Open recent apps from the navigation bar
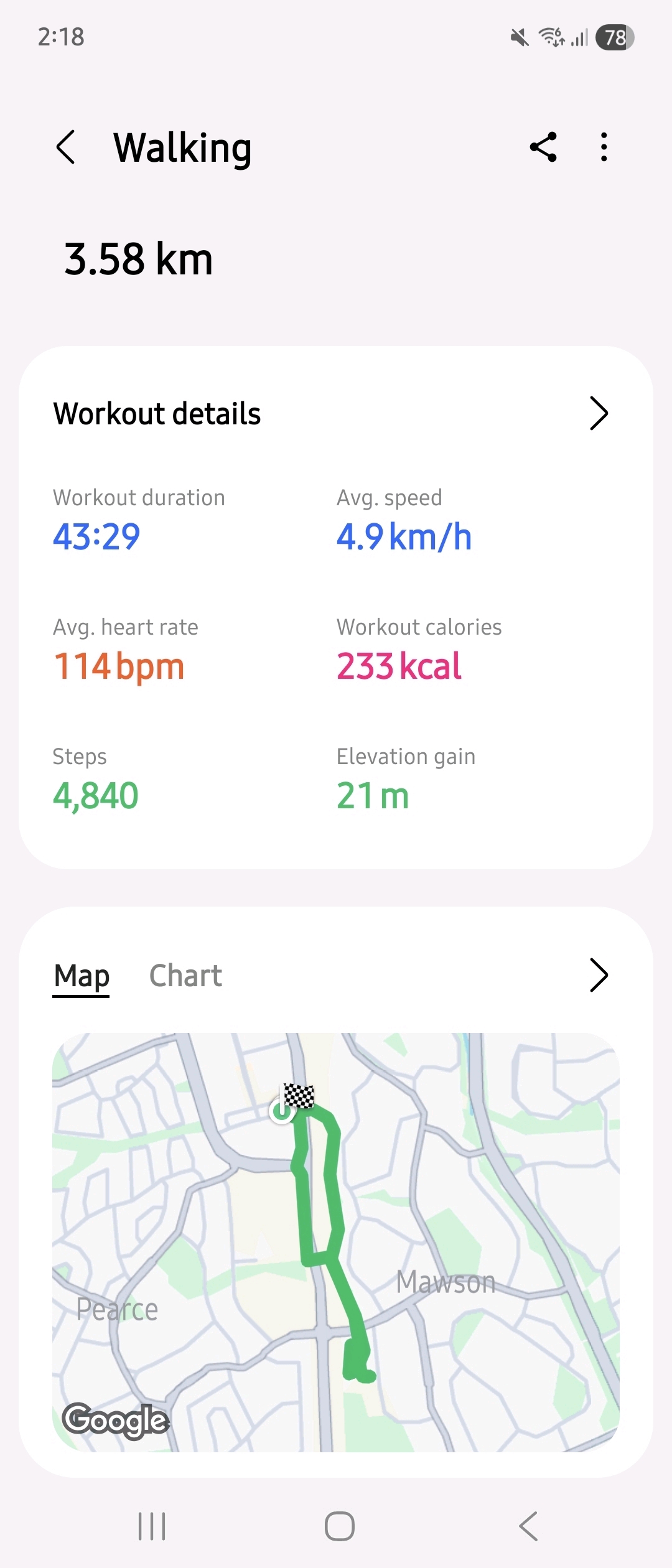Screen dimensions: 672x1568 pos(152,1526)
